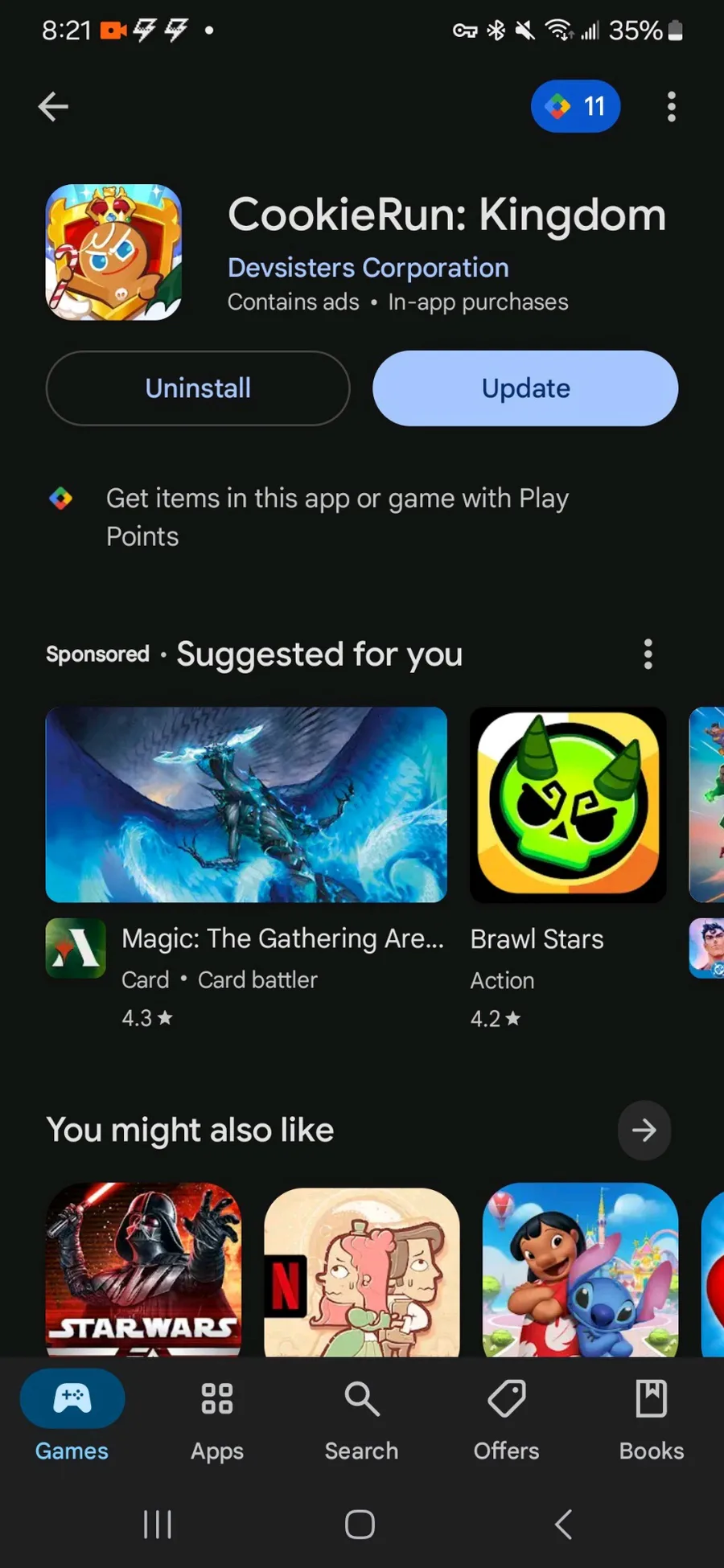
Task: Open the Lilo and Stitch game tile
Action: [580, 1270]
